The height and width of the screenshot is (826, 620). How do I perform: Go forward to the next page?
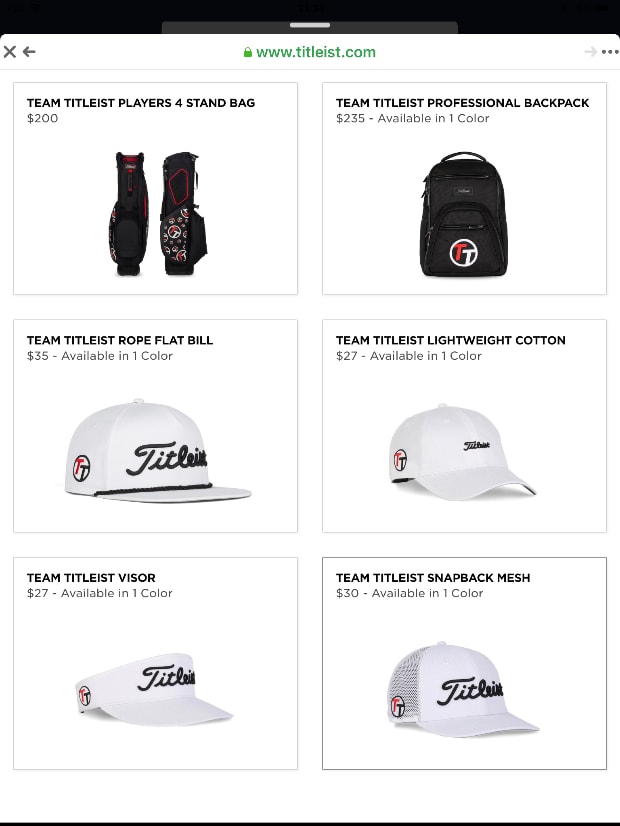coord(590,52)
